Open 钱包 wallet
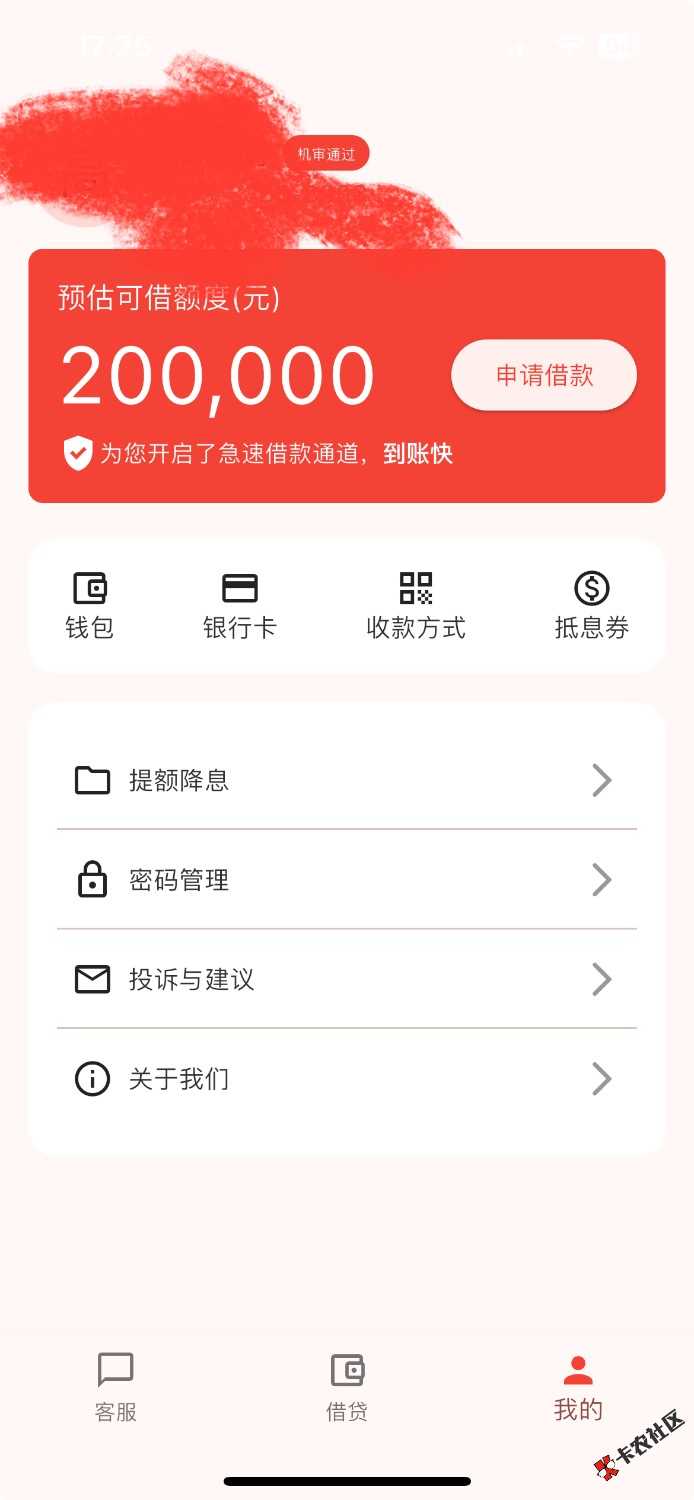Screen dimensions: 694x1500 pyautogui.click(x=90, y=606)
